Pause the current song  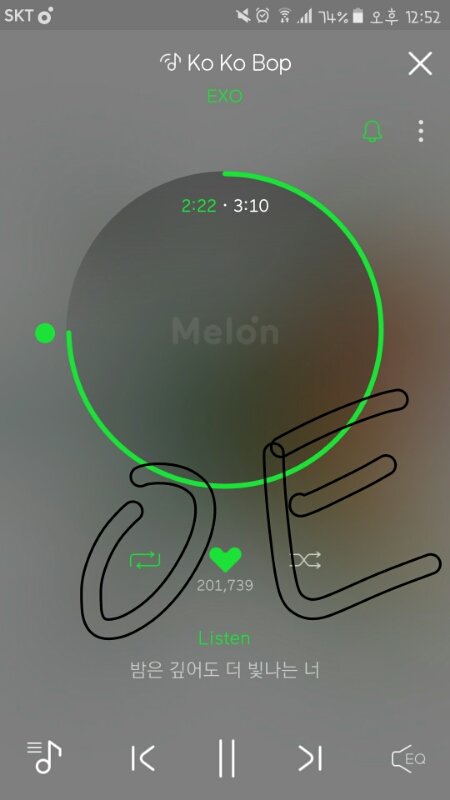(227, 758)
